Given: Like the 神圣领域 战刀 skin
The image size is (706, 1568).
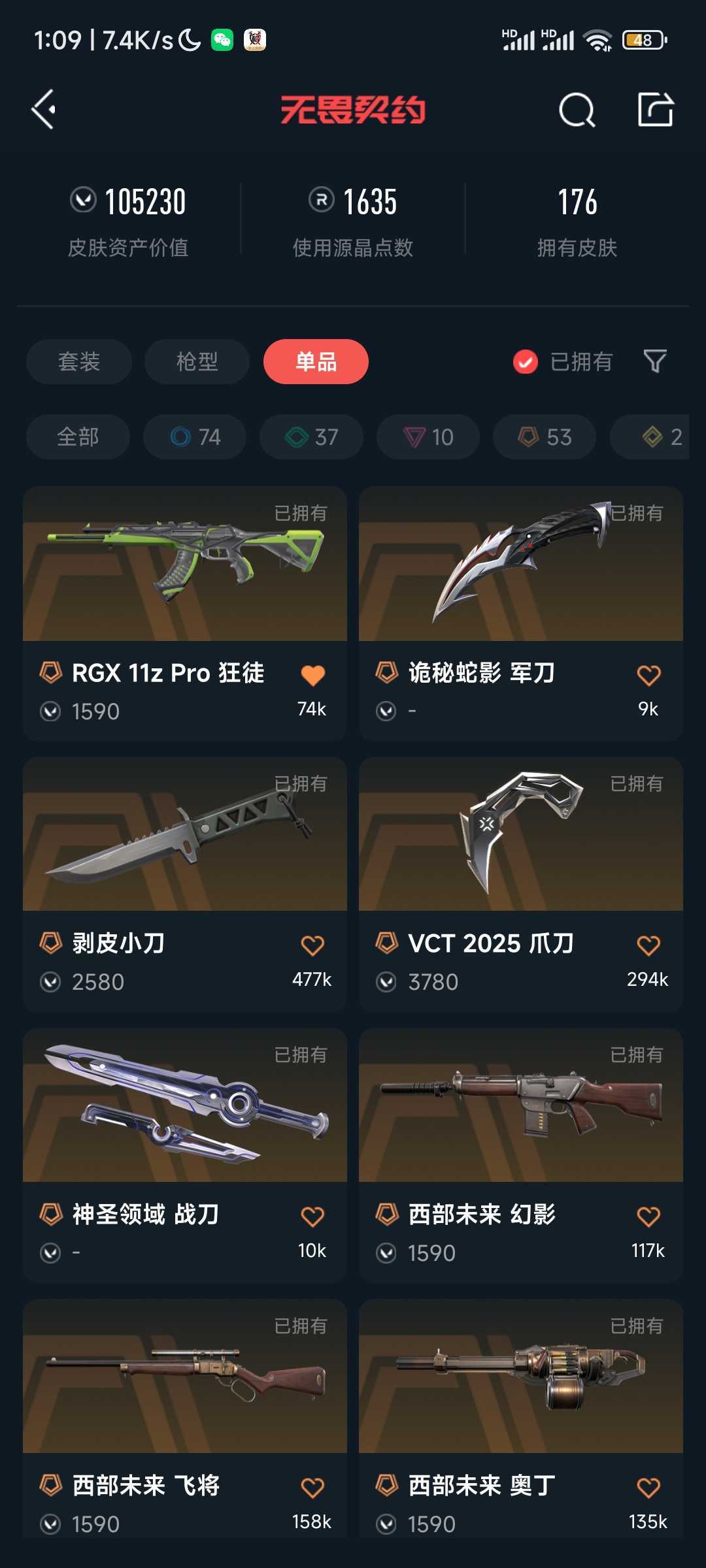Looking at the screenshot, I should tap(312, 1217).
